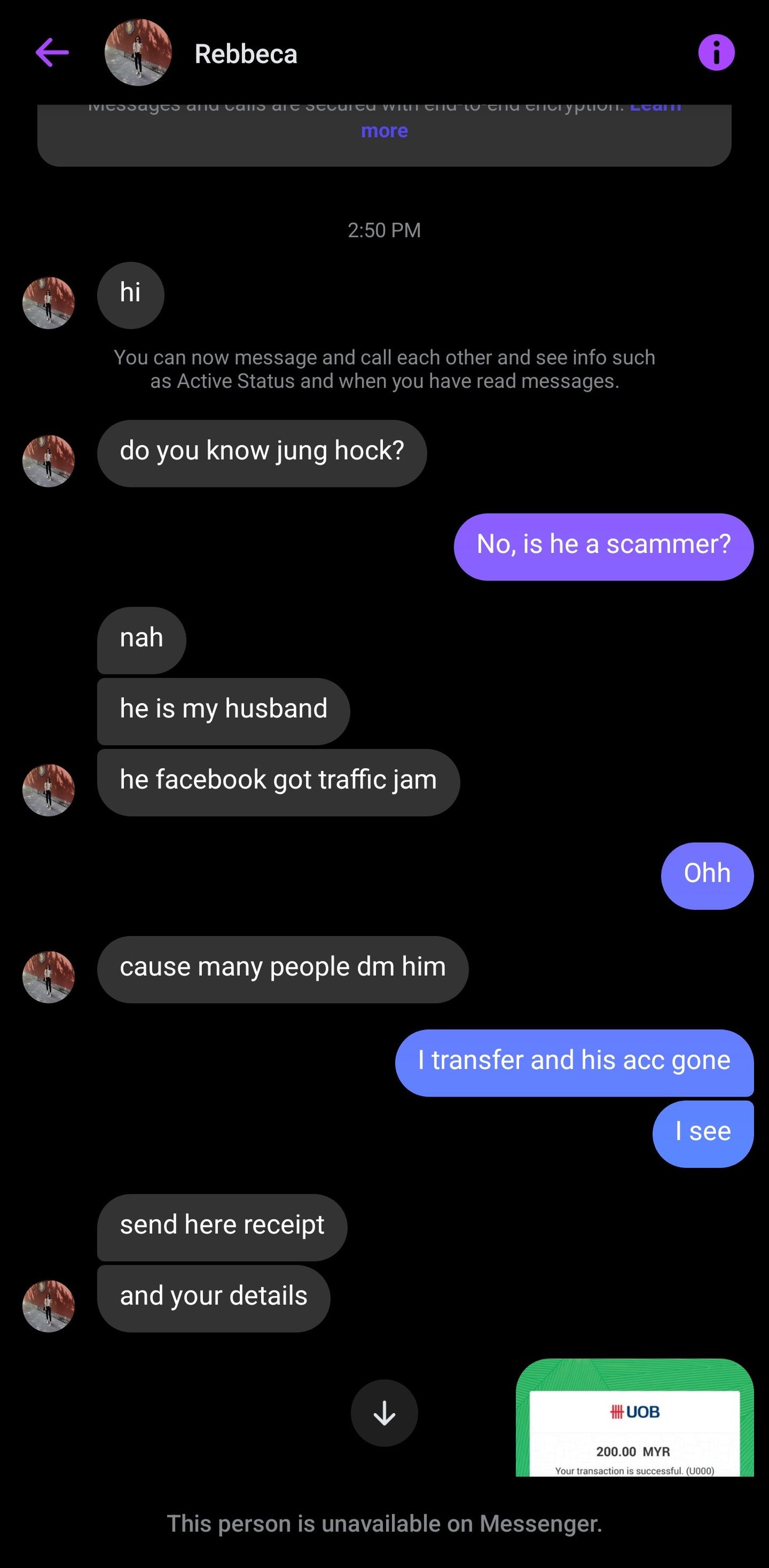Viewport: 769px width, 1568px height.
Task: Go back using the purple arrow
Action: 53,53
